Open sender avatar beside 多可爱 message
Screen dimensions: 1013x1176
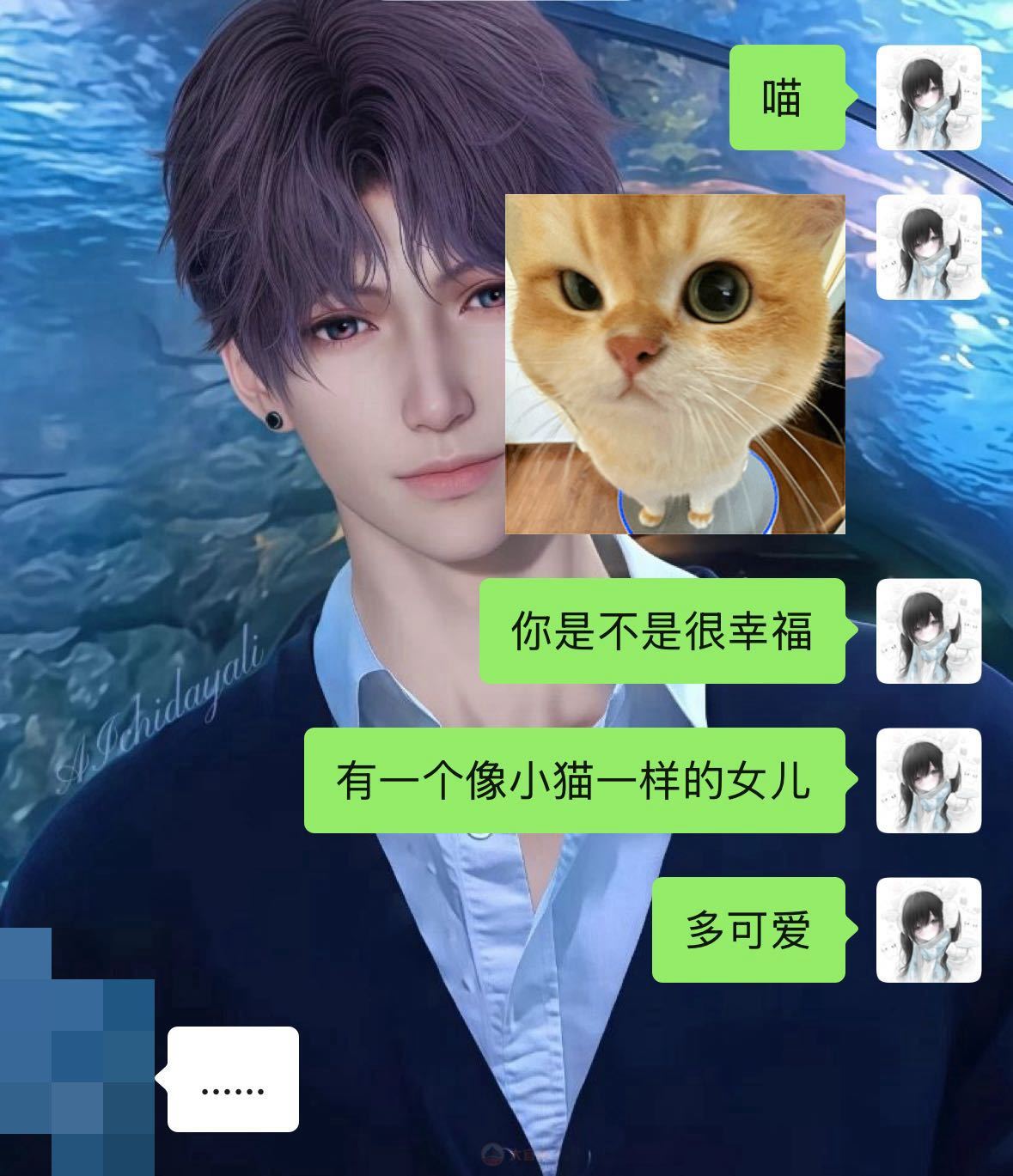[928, 929]
